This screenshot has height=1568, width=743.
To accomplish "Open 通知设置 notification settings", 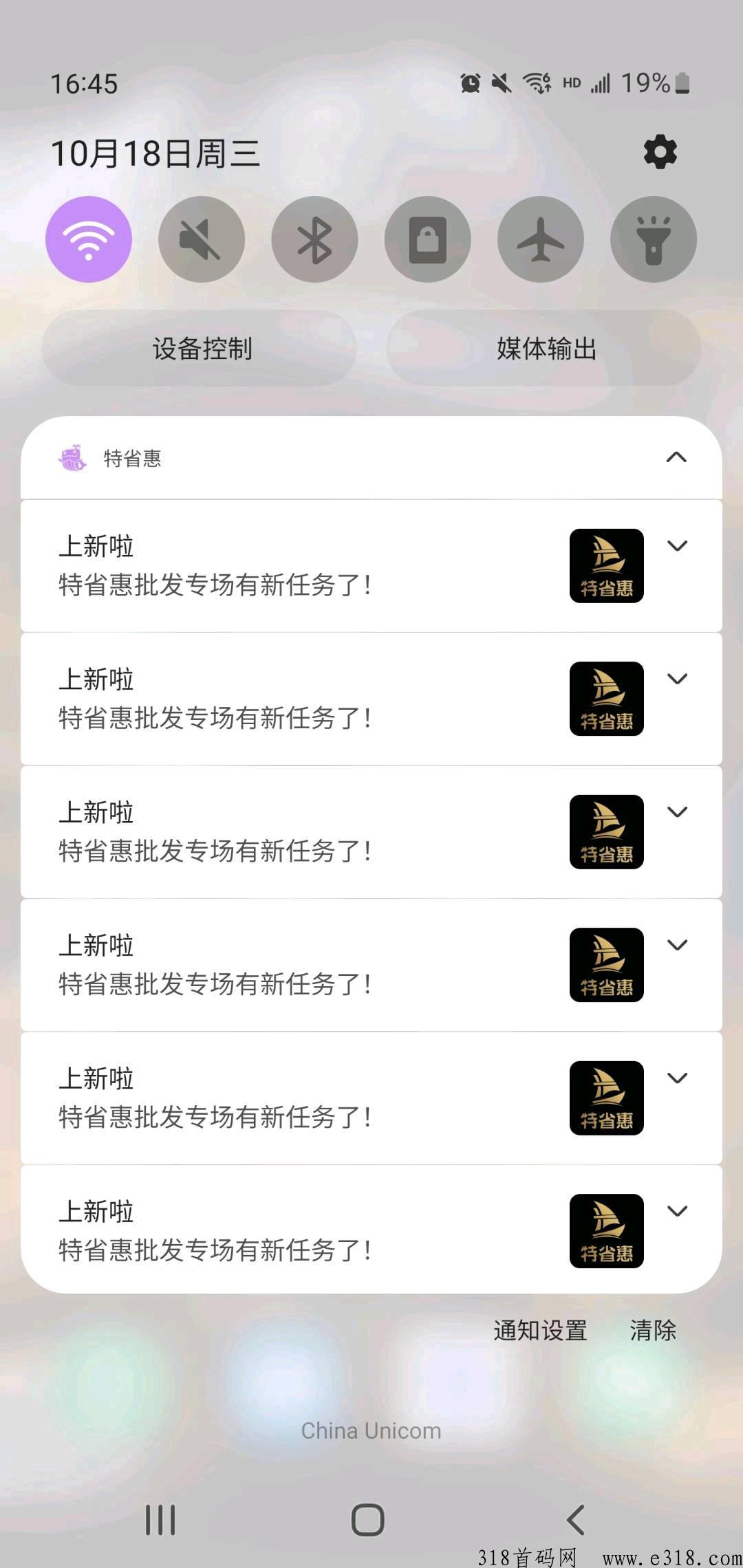I will coord(540,1330).
